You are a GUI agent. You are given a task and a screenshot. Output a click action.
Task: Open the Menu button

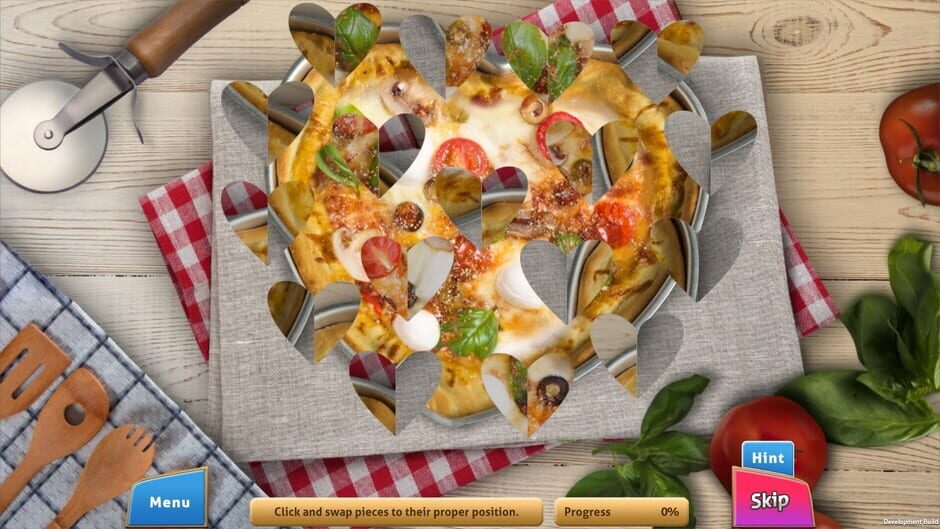[x=168, y=501]
